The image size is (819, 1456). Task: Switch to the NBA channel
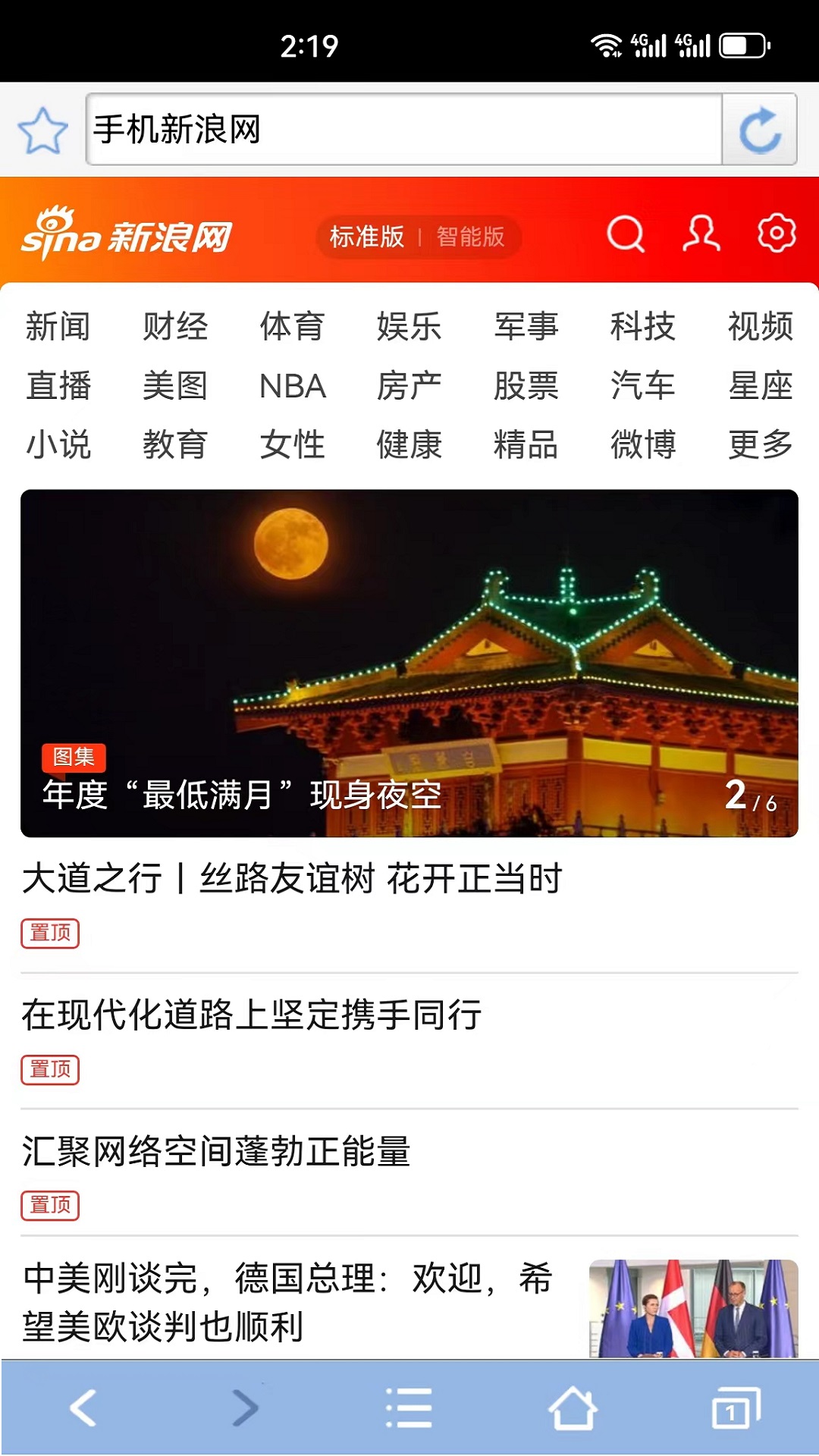[292, 387]
